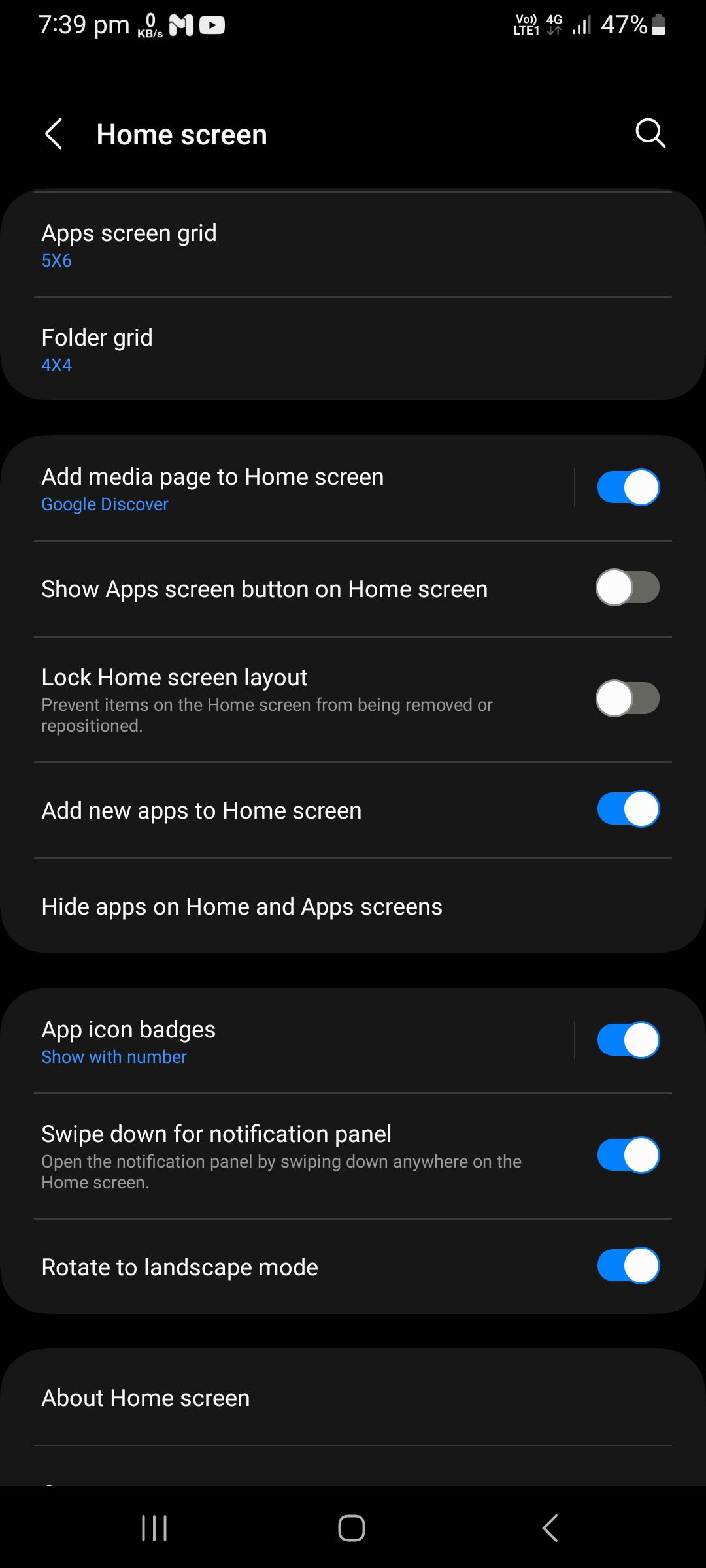The height and width of the screenshot is (1568, 706).
Task: Tap the battery indicator in the status bar
Action: point(659,24)
